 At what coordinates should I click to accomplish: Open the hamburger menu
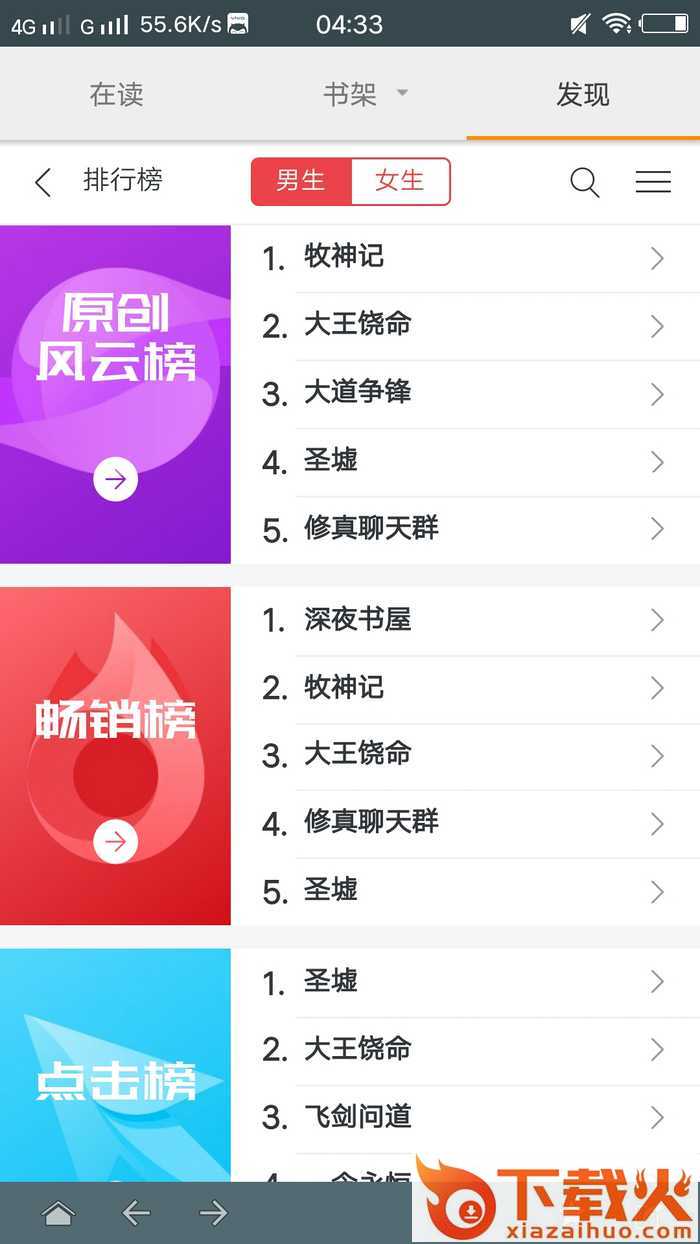(x=653, y=182)
